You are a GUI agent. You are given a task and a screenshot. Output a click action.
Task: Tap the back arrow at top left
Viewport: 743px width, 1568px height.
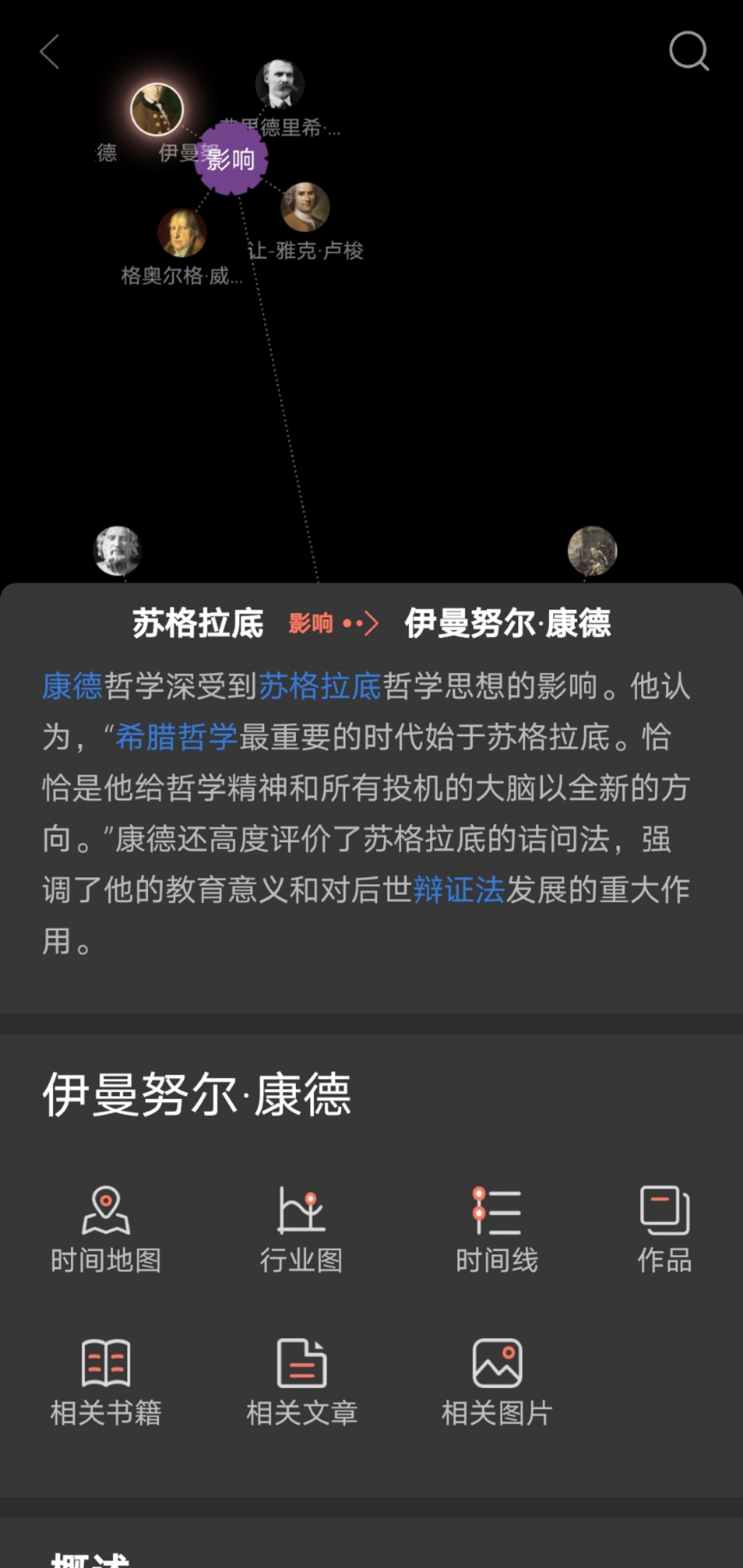(50, 52)
